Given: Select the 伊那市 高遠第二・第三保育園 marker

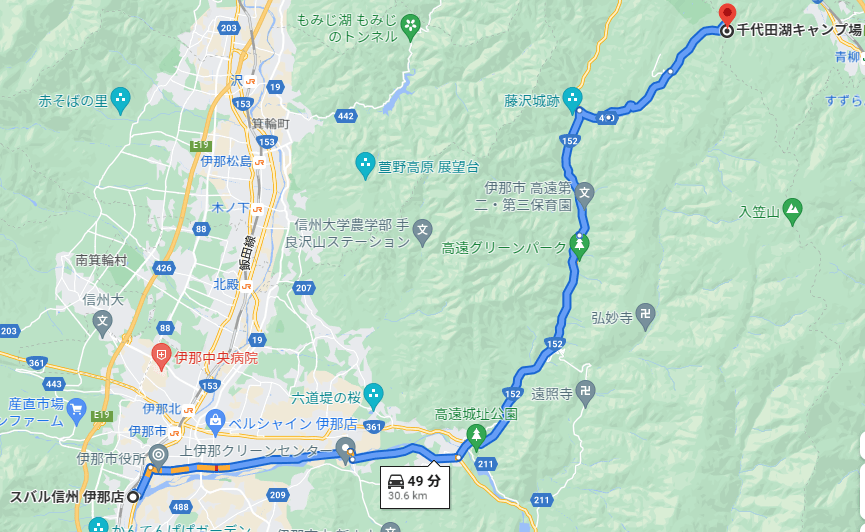Looking at the screenshot, I should click(585, 190).
